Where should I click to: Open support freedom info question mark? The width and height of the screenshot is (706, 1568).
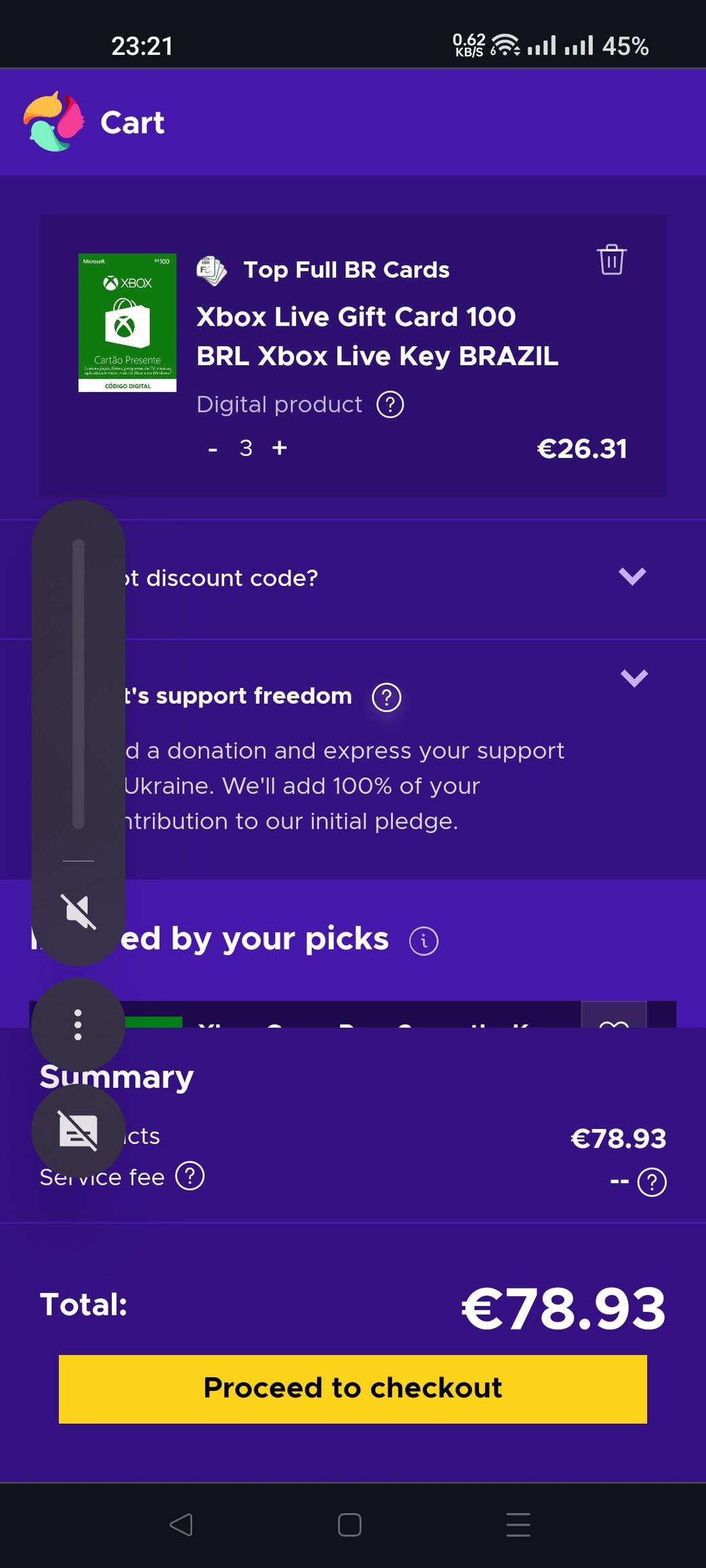tap(386, 697)
